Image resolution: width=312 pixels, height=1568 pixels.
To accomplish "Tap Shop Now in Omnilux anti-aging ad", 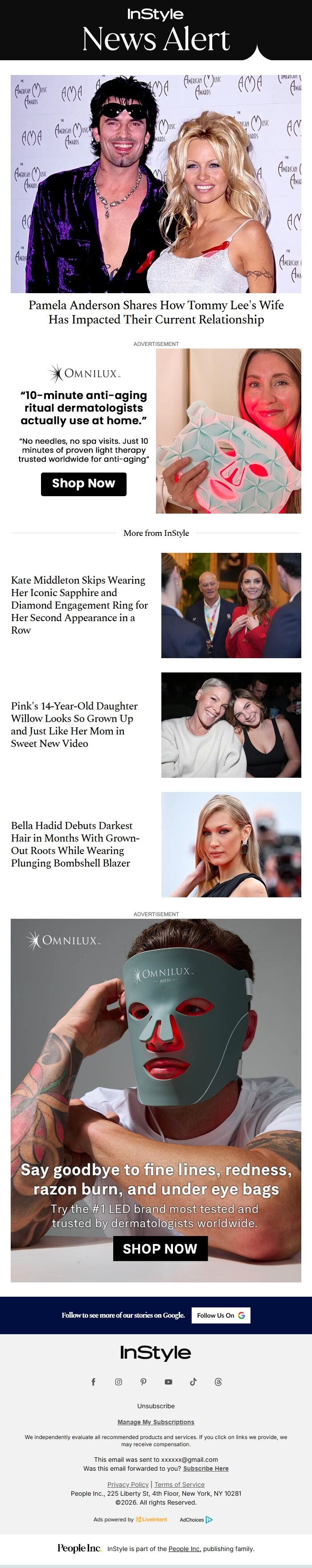I will pyautogui.click(x=83, y=484).
